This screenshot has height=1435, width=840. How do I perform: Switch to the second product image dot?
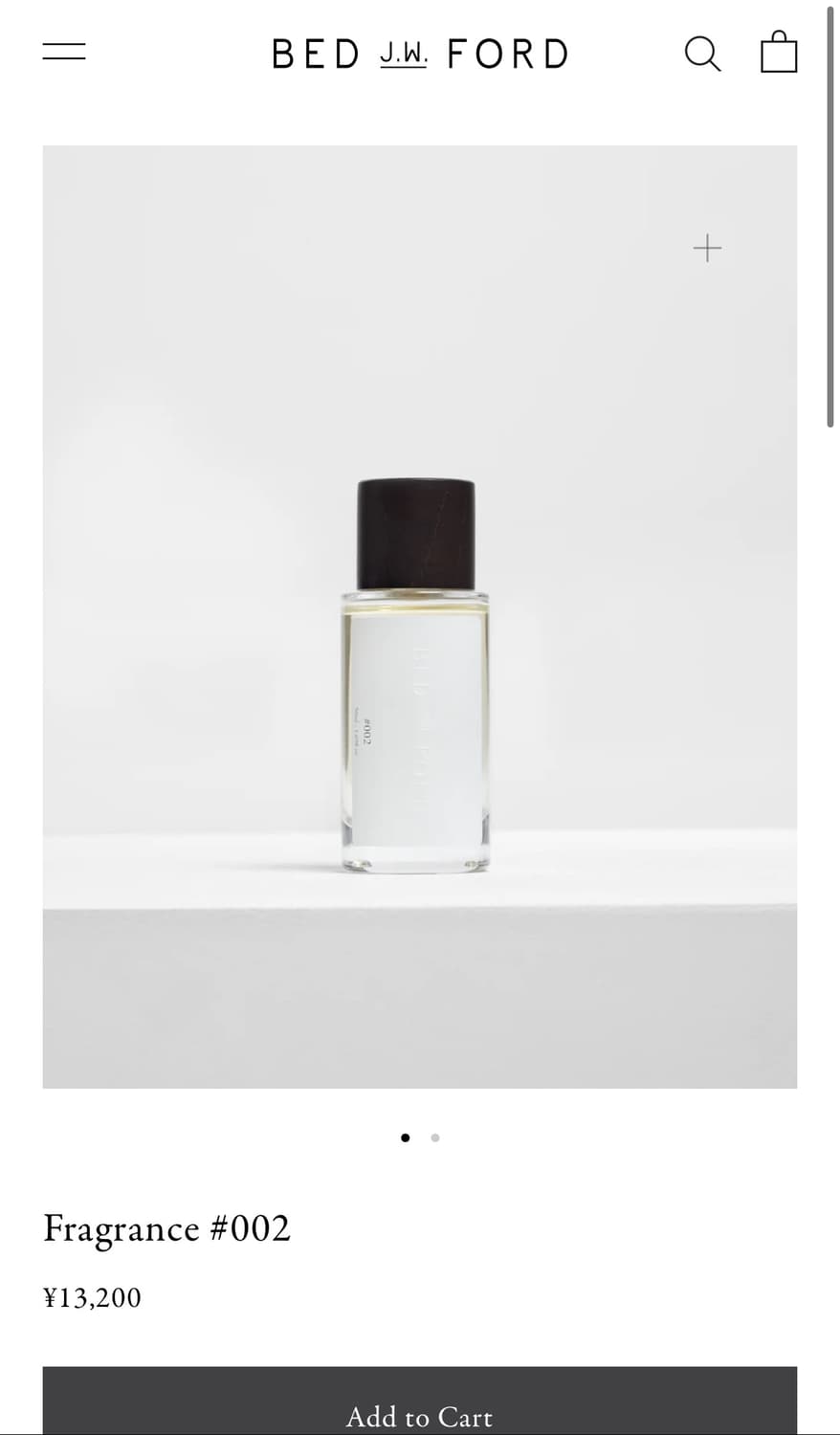(x=434, y=1137)
